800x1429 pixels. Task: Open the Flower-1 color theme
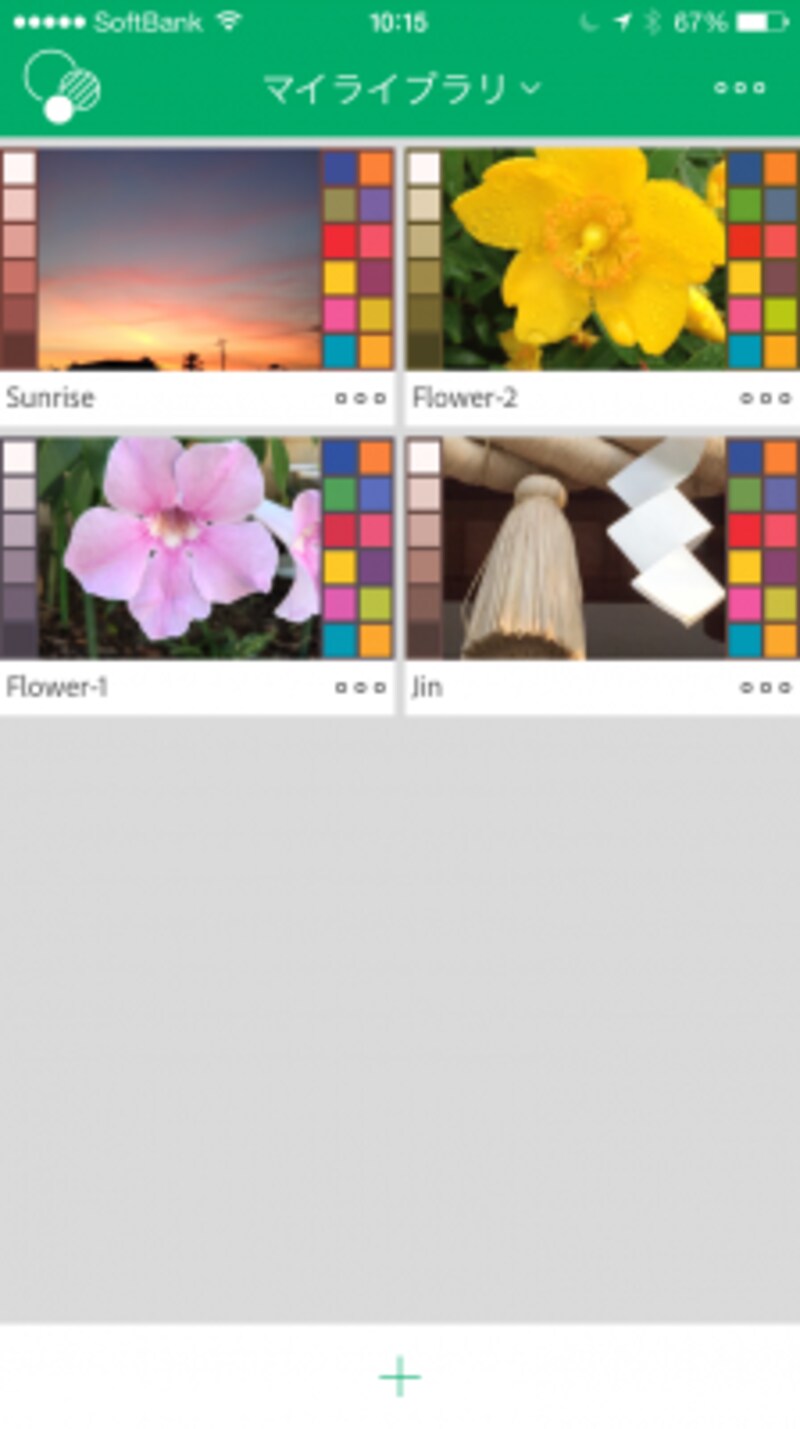point(180,548)
